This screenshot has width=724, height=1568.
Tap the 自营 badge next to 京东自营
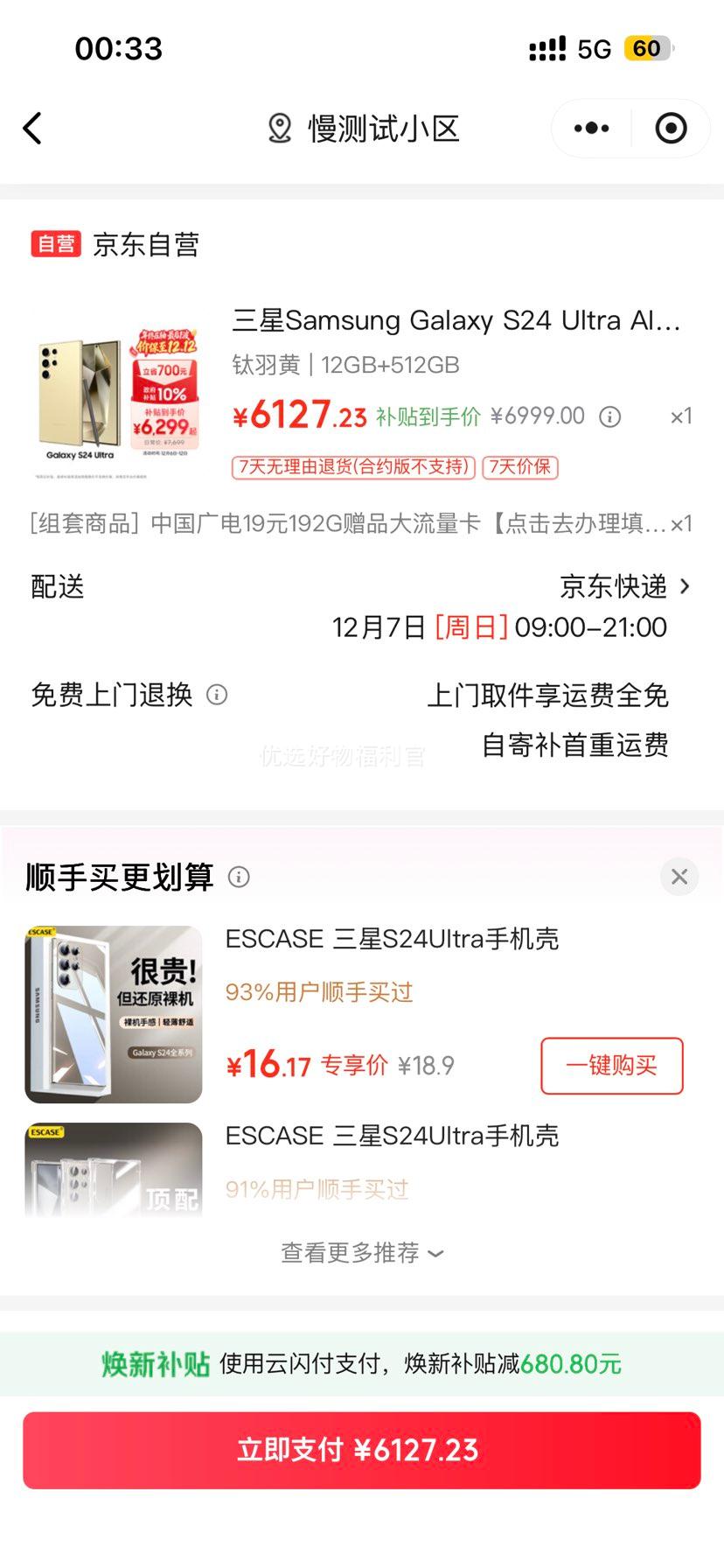(50, 245)
